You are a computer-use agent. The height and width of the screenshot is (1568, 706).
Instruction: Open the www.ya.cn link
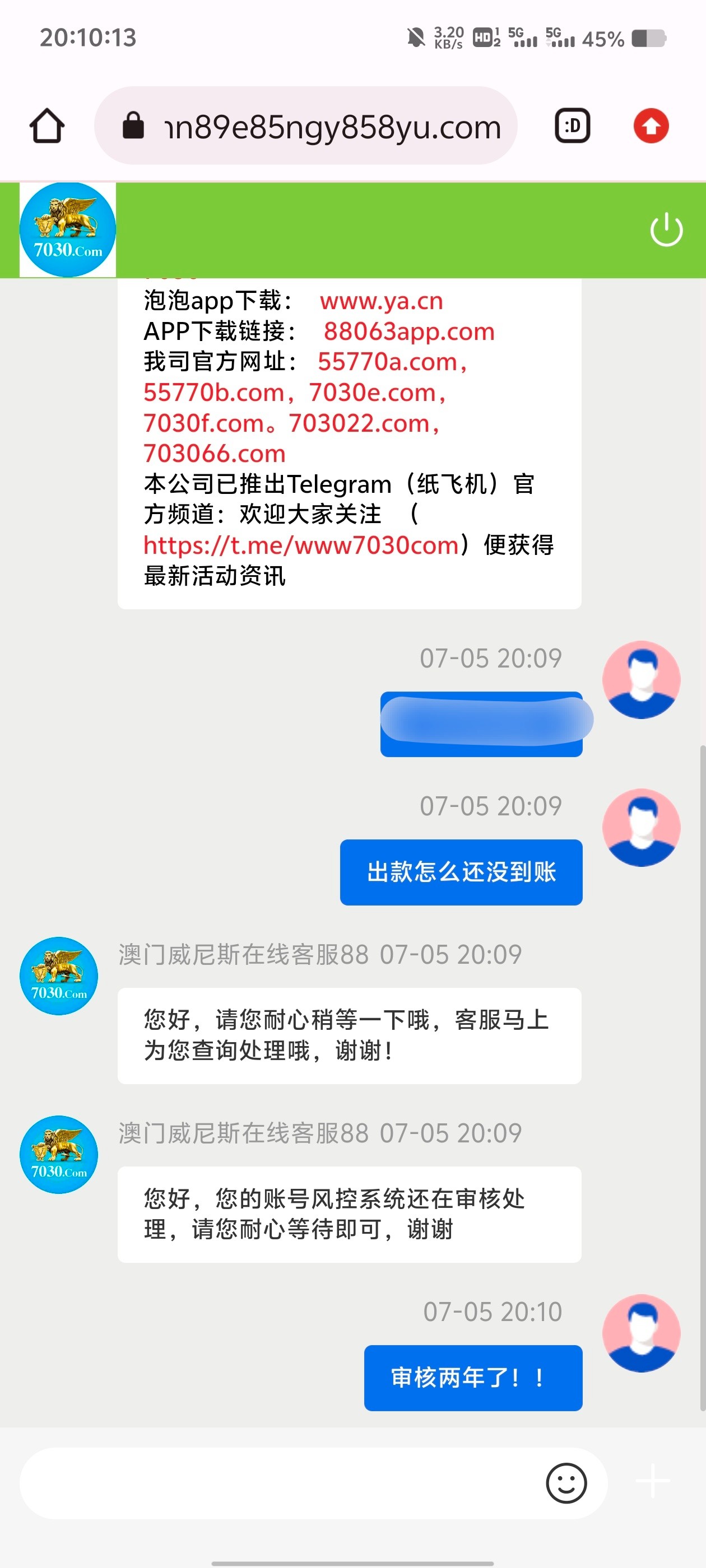382,301
